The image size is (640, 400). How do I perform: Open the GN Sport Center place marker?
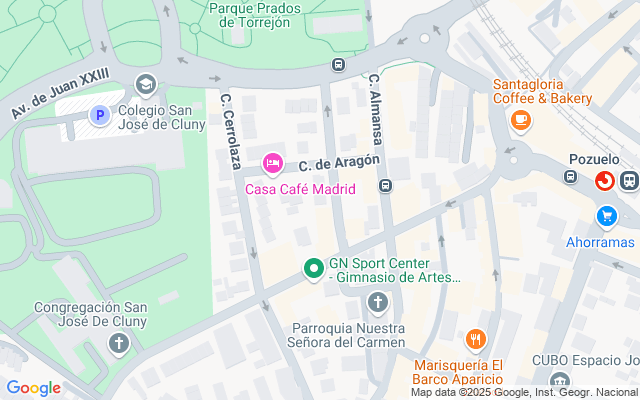313,268
